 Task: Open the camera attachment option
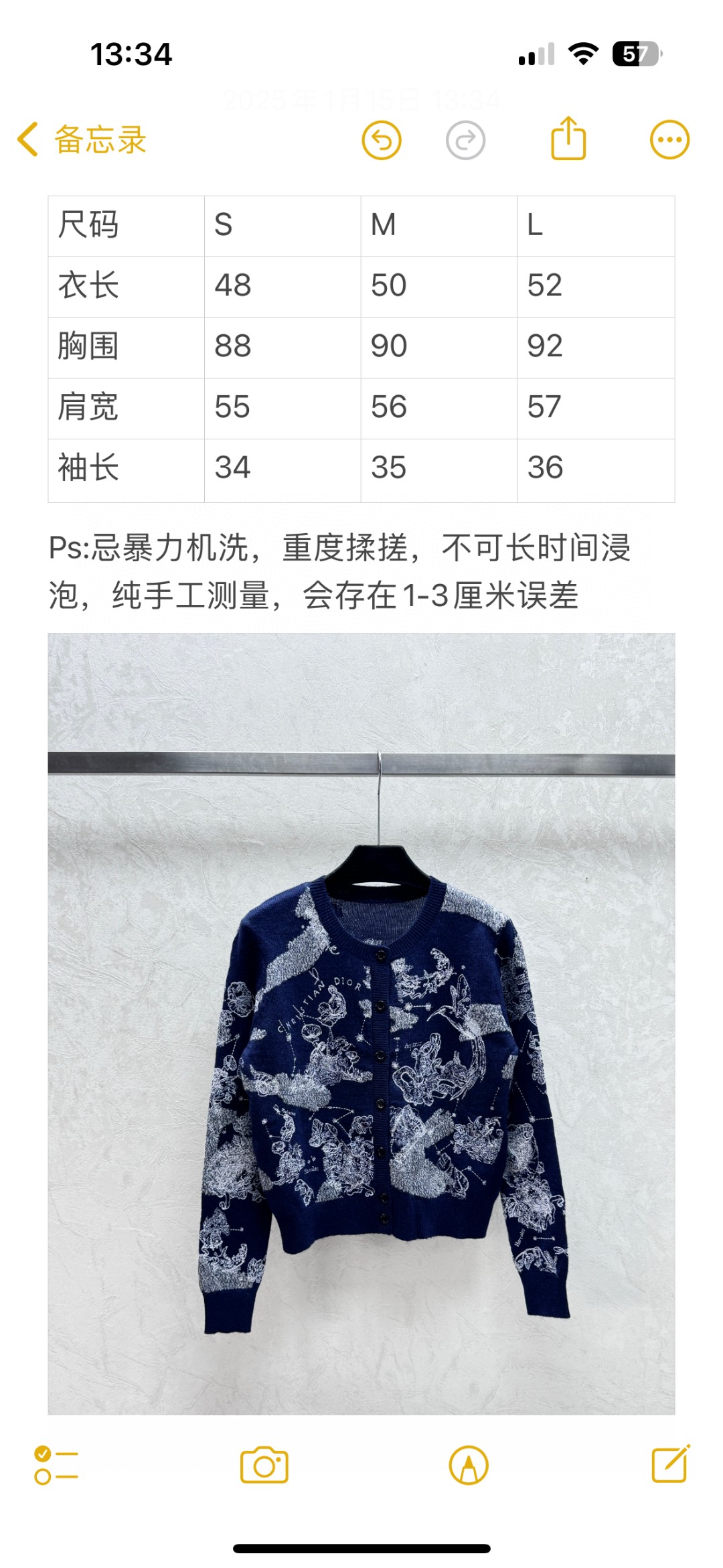pyautogui.click(x=264, y=1466)
